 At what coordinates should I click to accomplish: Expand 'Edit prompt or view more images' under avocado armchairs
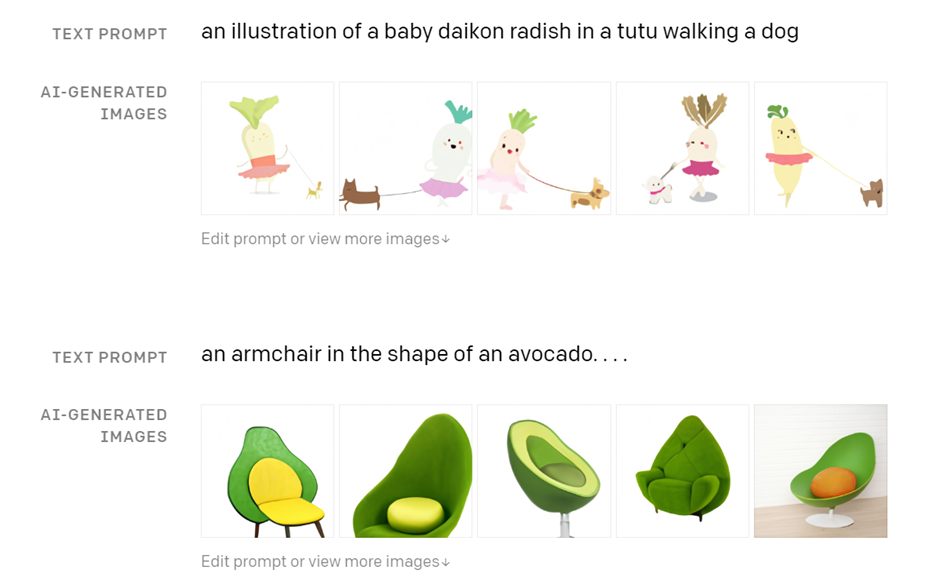pyautogui.click(x=325, y=562)
